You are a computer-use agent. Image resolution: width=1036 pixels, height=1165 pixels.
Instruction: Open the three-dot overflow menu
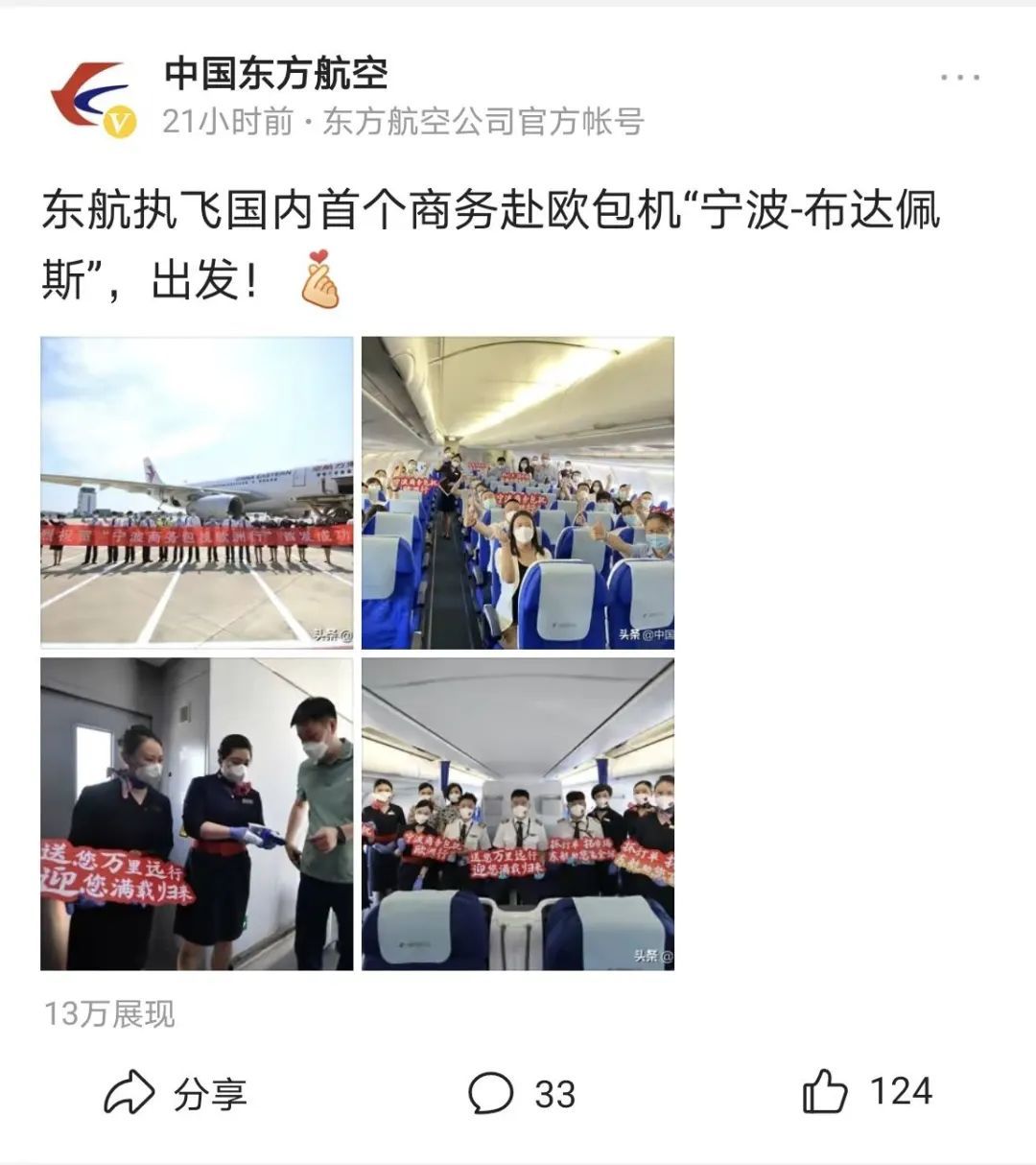pyautogui.click(x=960, y=77)
